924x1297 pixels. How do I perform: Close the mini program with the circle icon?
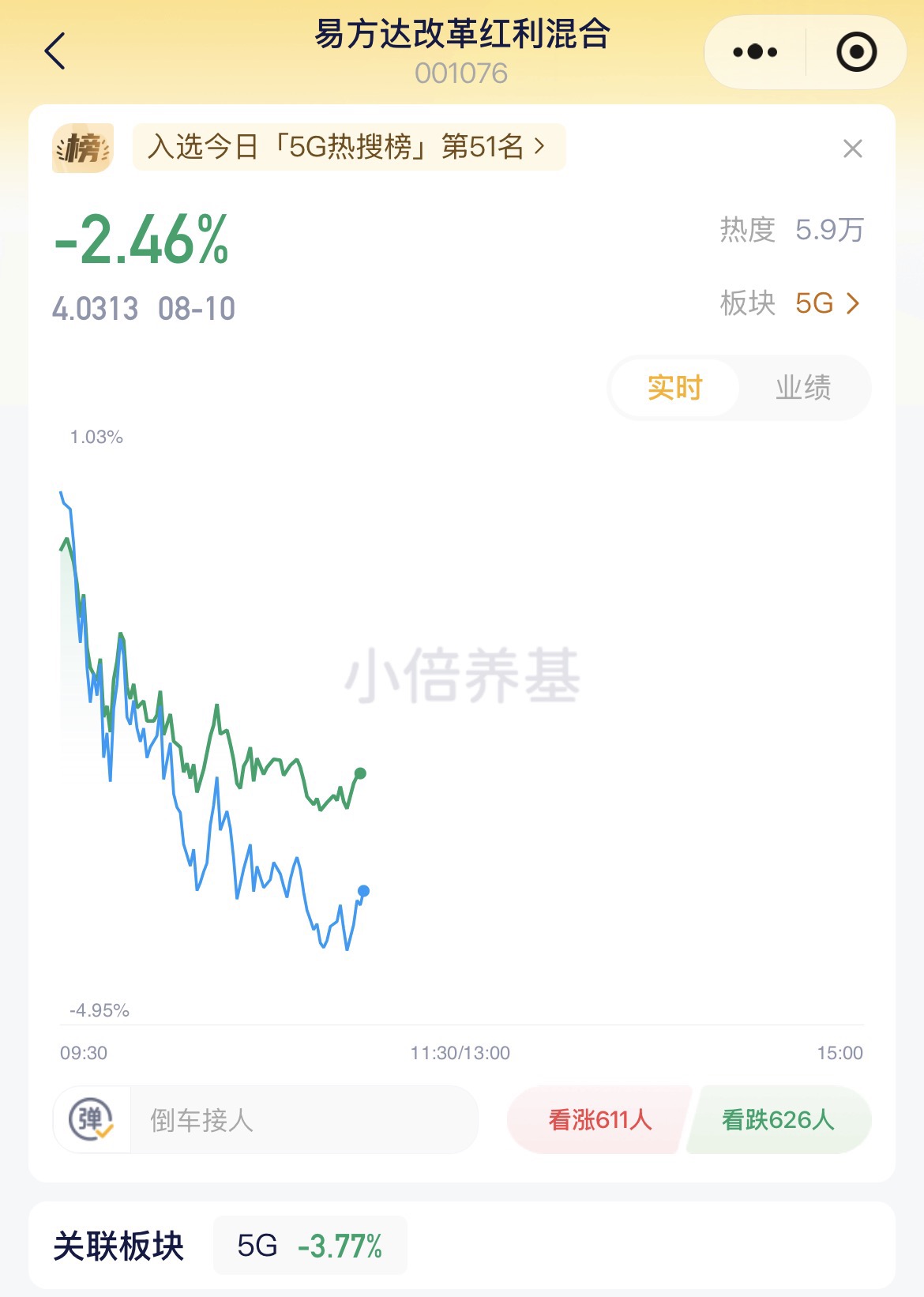tap(856, 52)
